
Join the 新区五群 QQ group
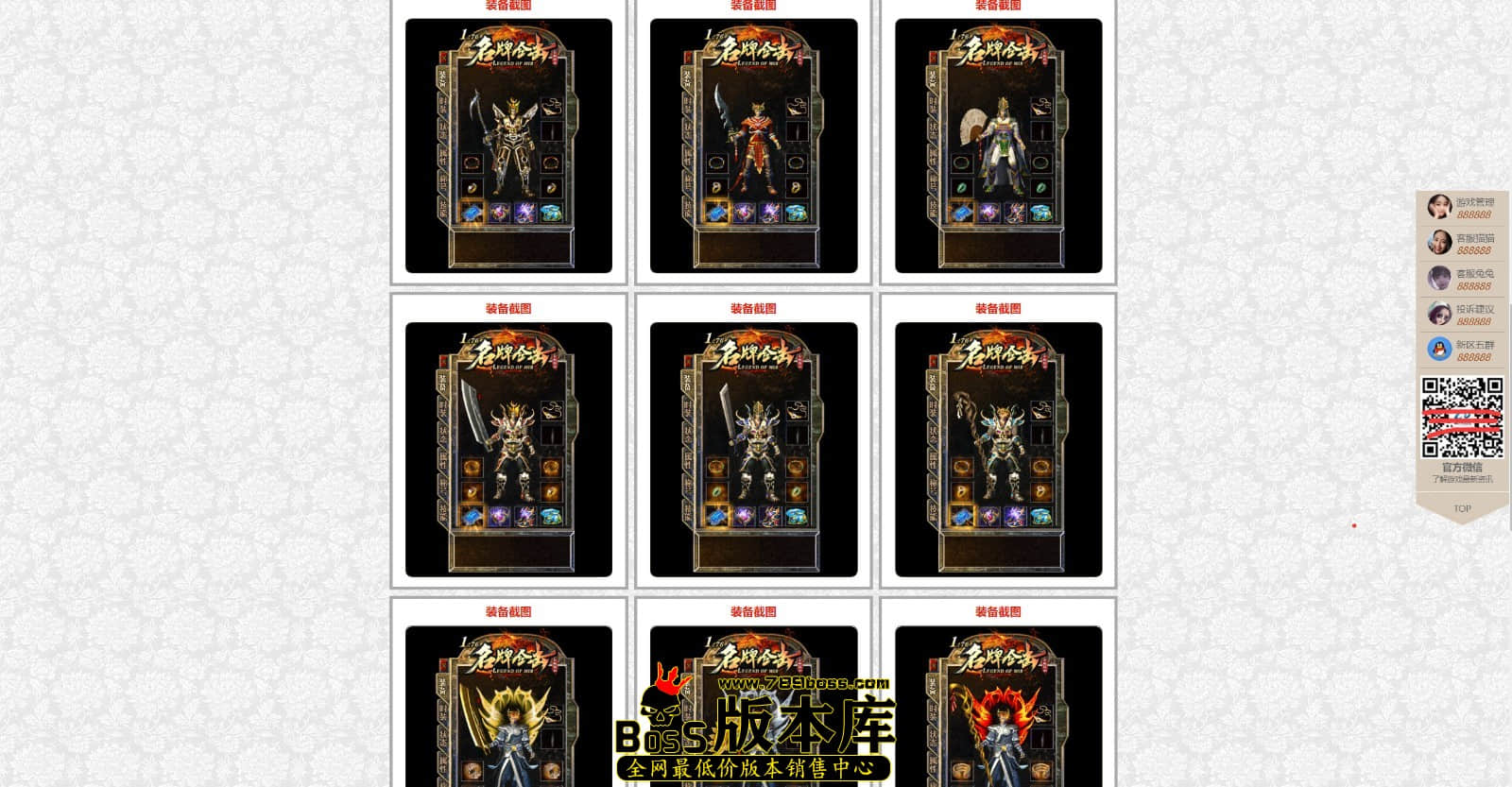1462,351
